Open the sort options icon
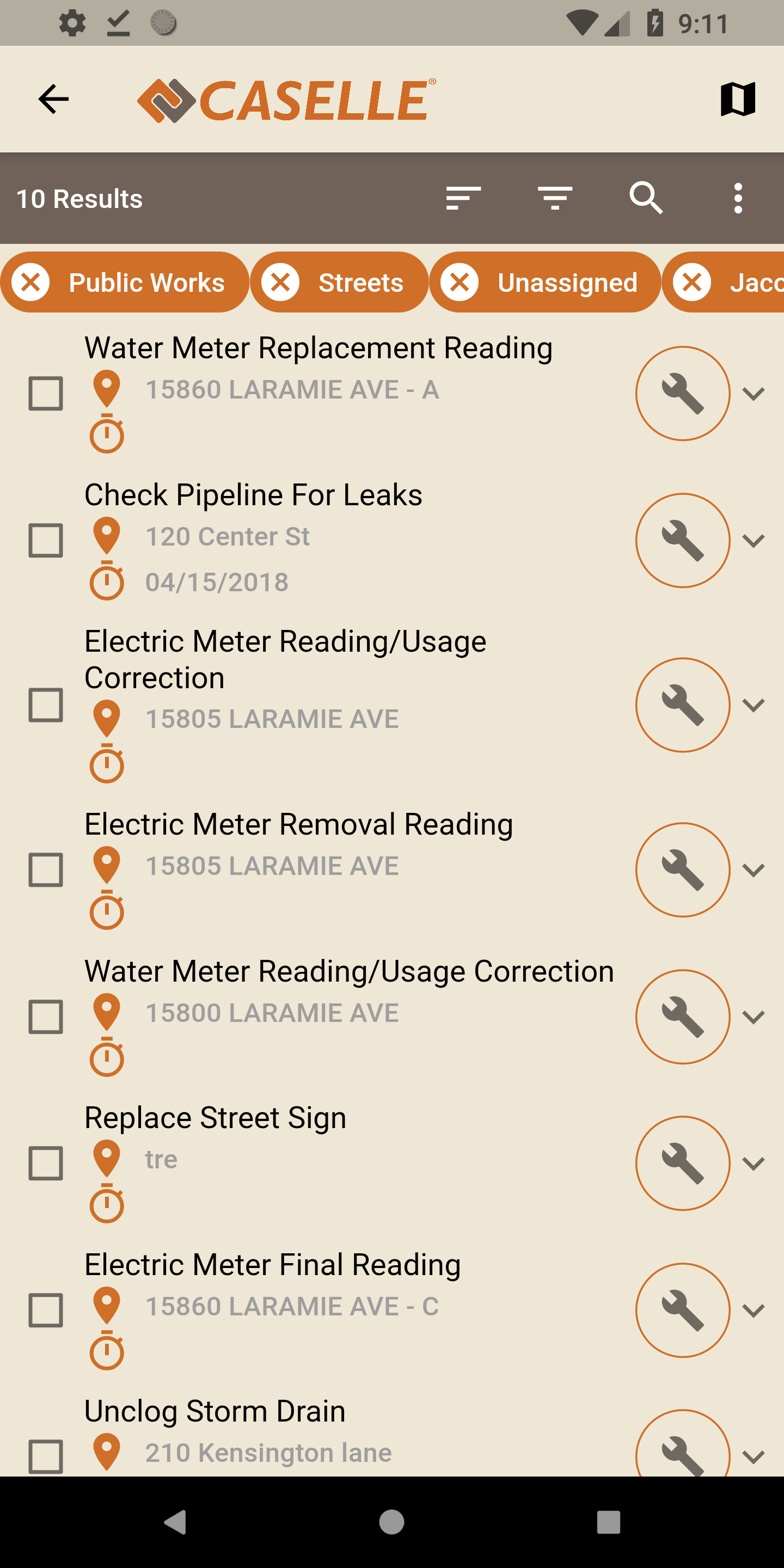 coord(463,198)
